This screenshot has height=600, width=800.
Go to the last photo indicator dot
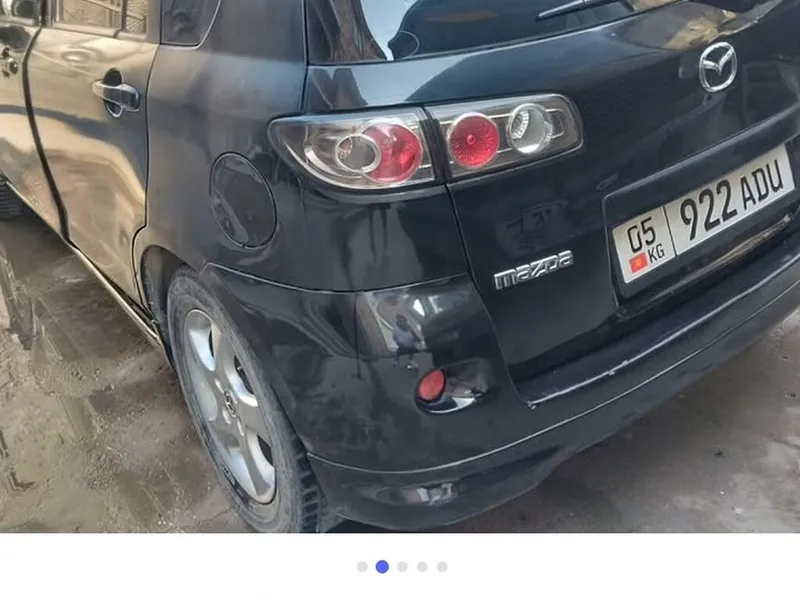coord(442,566)
